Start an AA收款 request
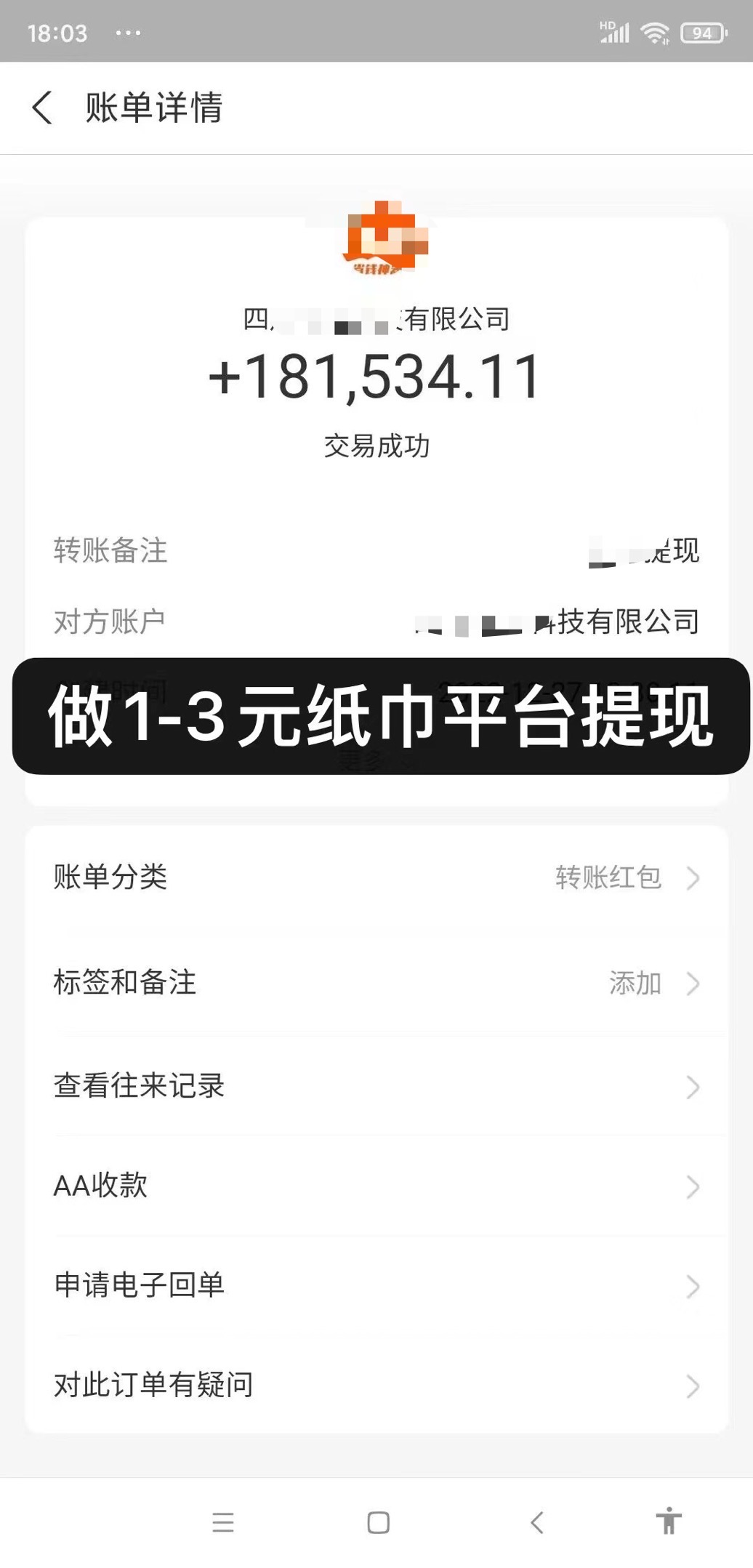 coord(376,1186)
